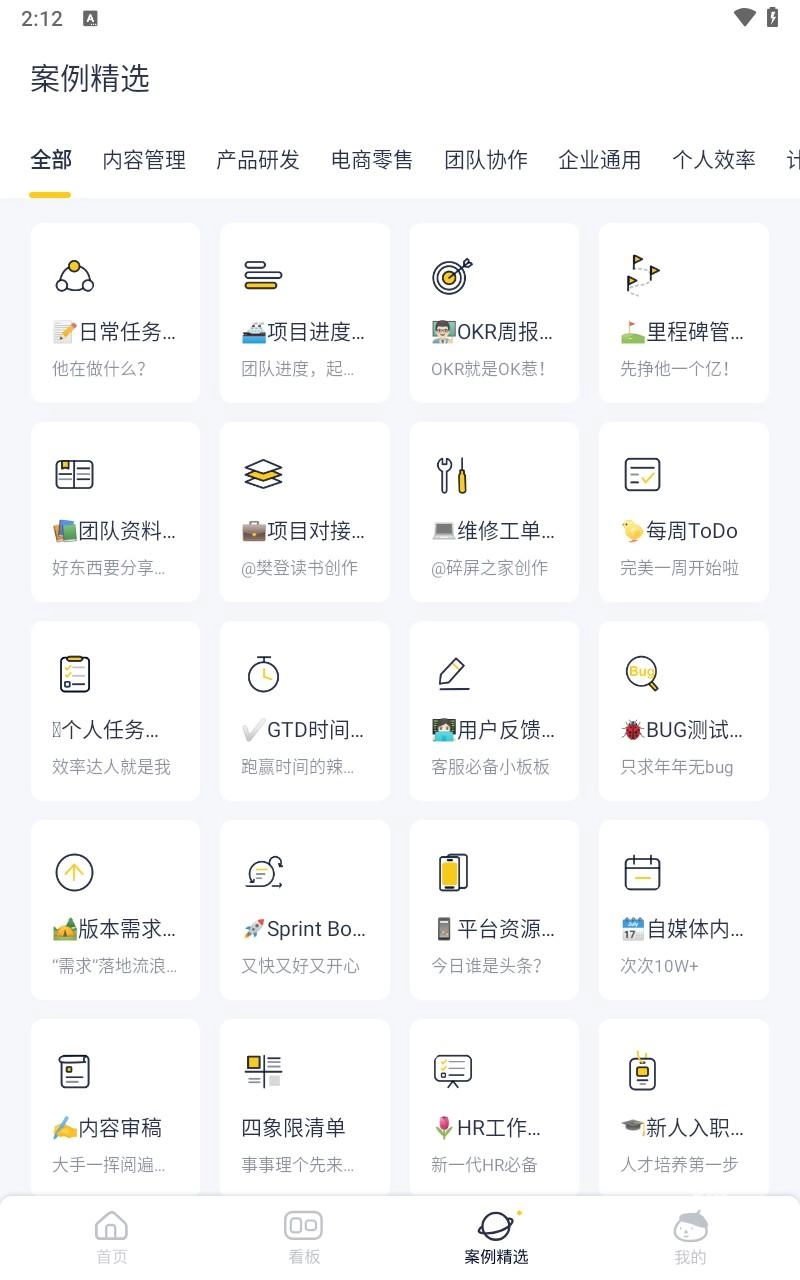Switch to the 电商零售 tab
Viewport: 800px width, 1280px height.
(372, 160)
